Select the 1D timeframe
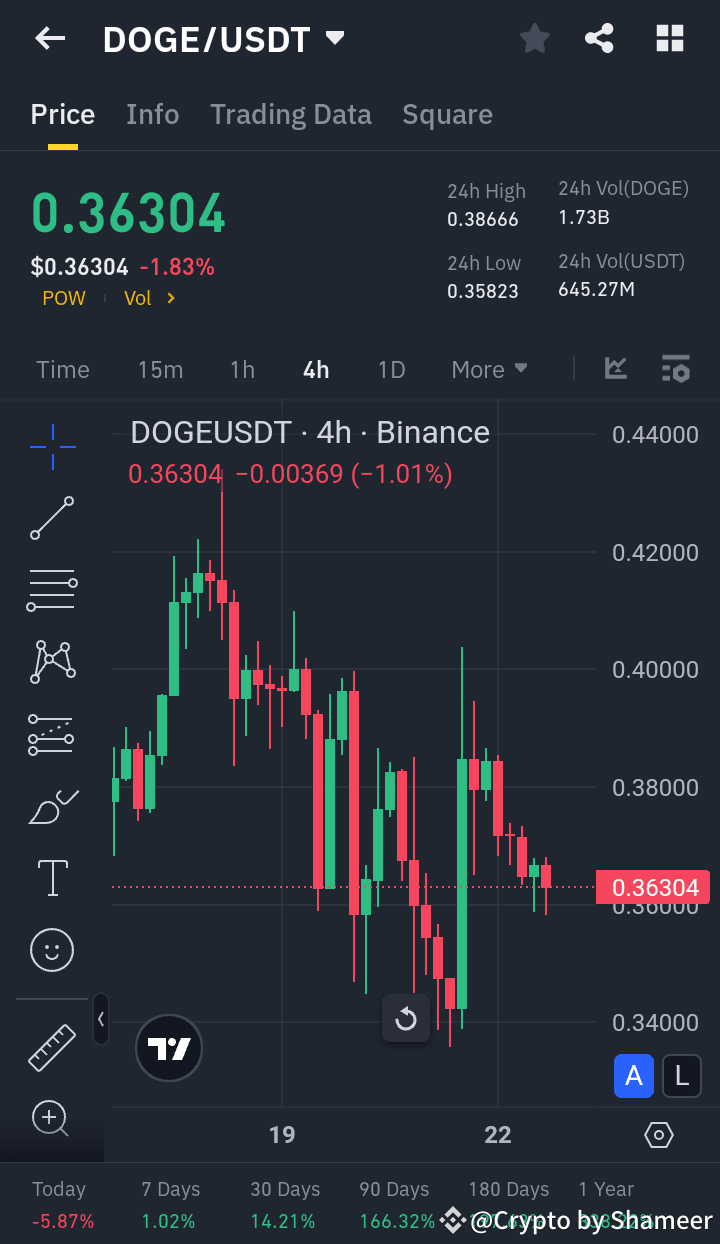This screenshot has width=720, height=1244. [x=391, y=369]
